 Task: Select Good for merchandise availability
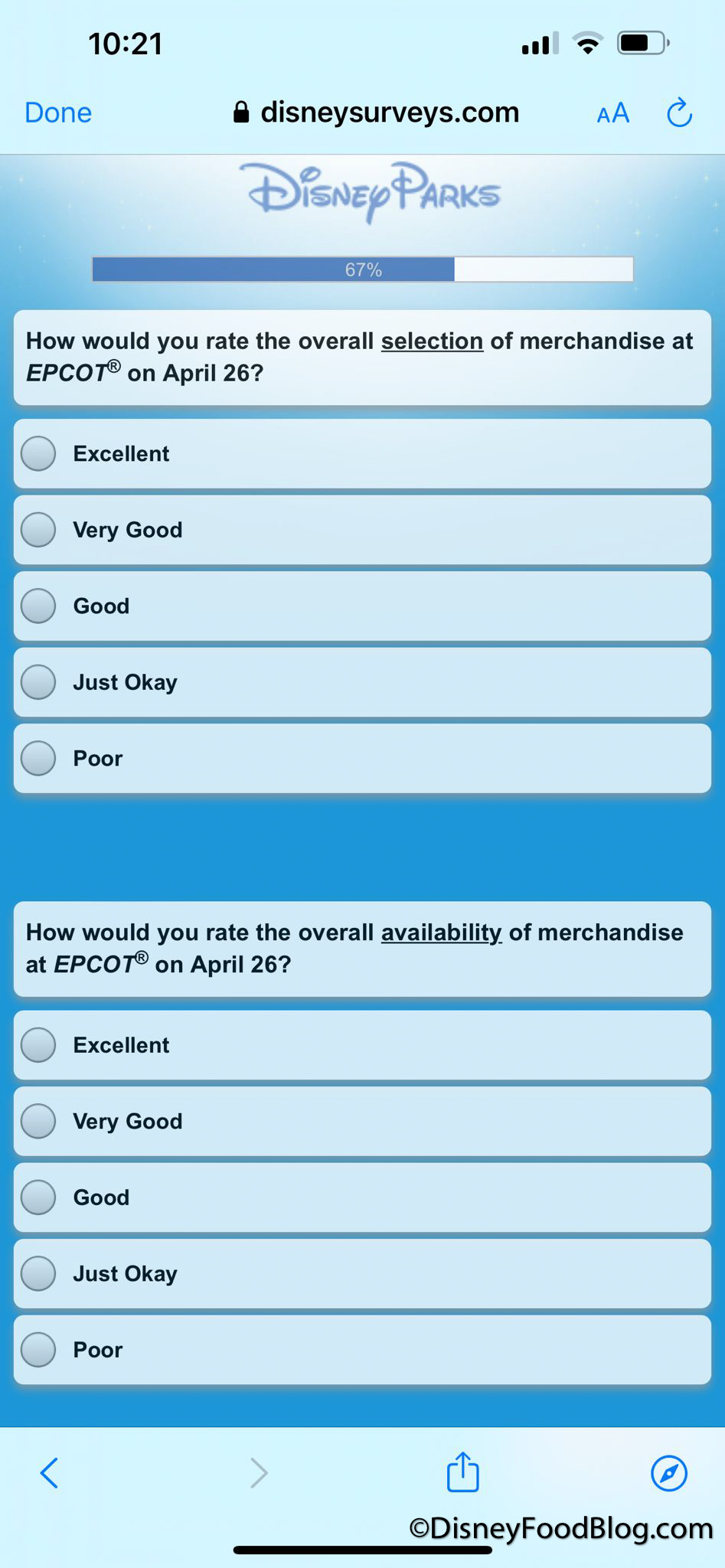pos(38,1197)
